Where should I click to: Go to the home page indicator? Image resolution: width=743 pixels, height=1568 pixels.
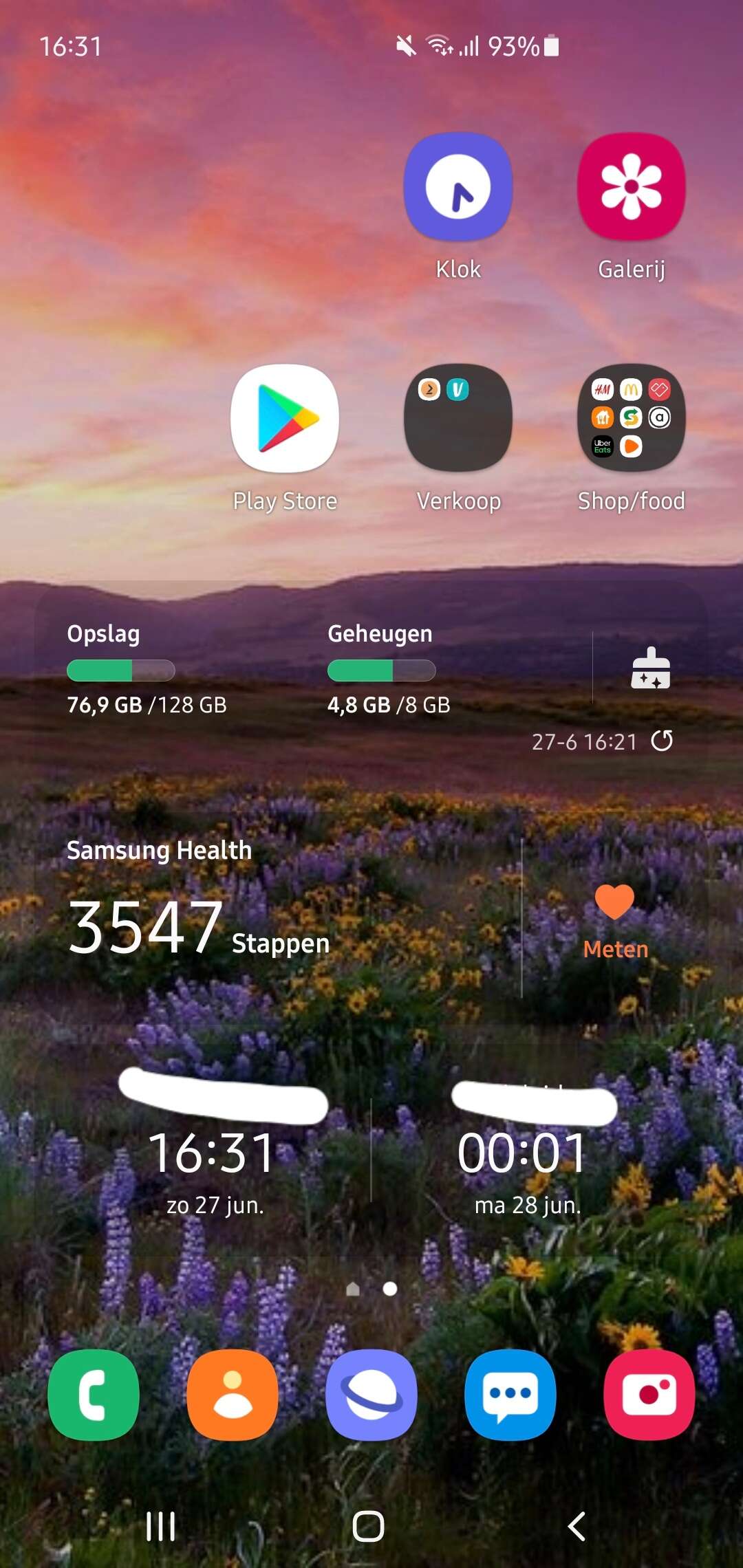point(353,1289)
